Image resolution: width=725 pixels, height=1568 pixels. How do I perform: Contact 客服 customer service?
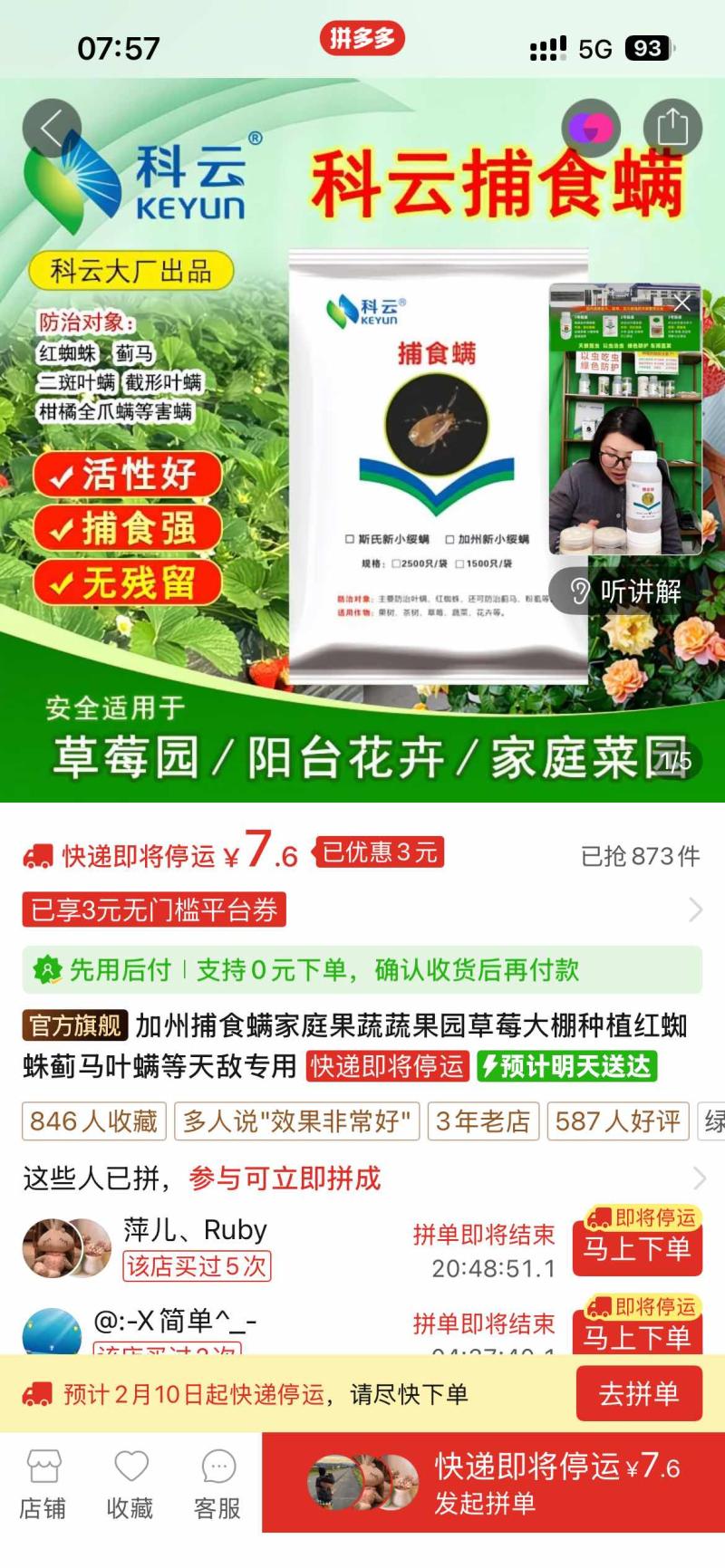(217, 1485)
